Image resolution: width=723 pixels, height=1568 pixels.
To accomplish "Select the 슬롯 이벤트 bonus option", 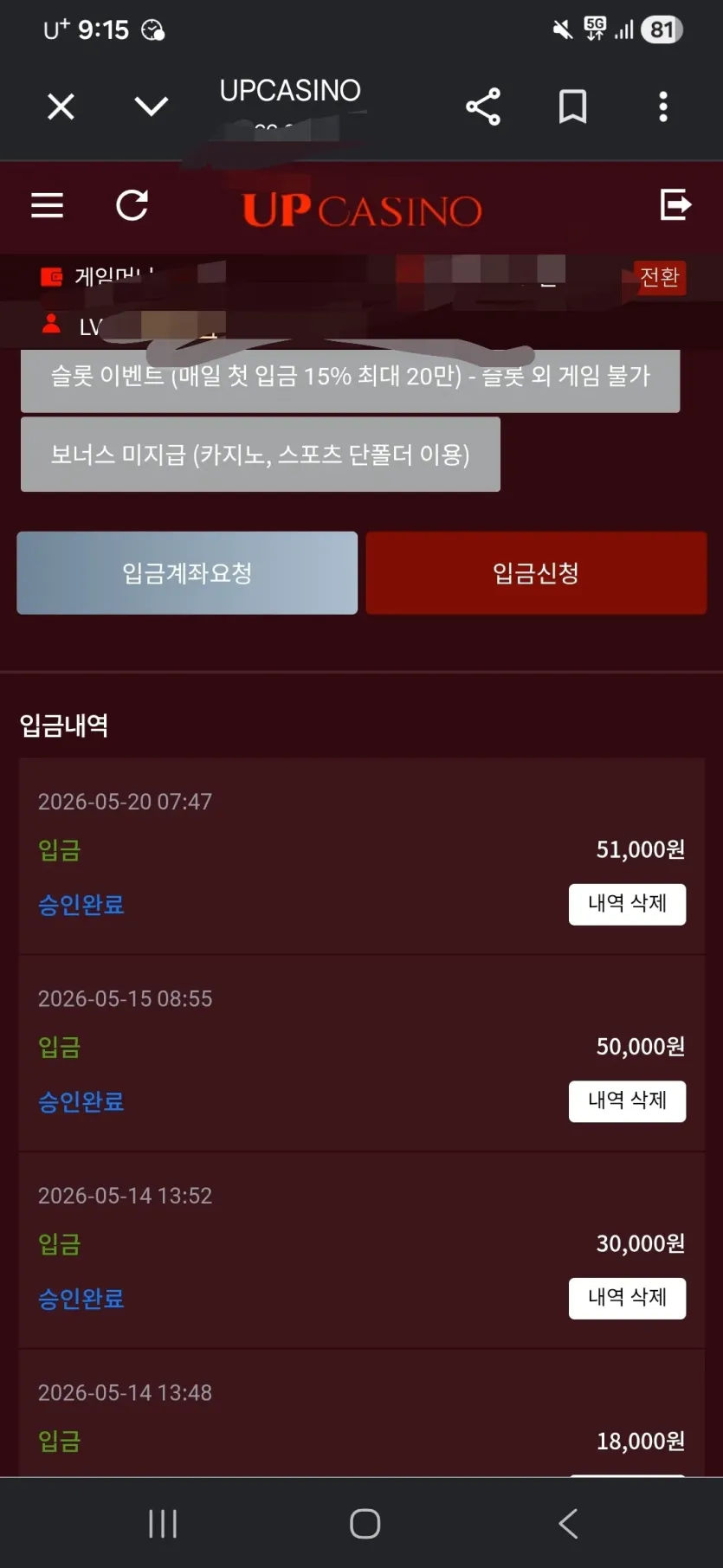I will tap(350, 379).
